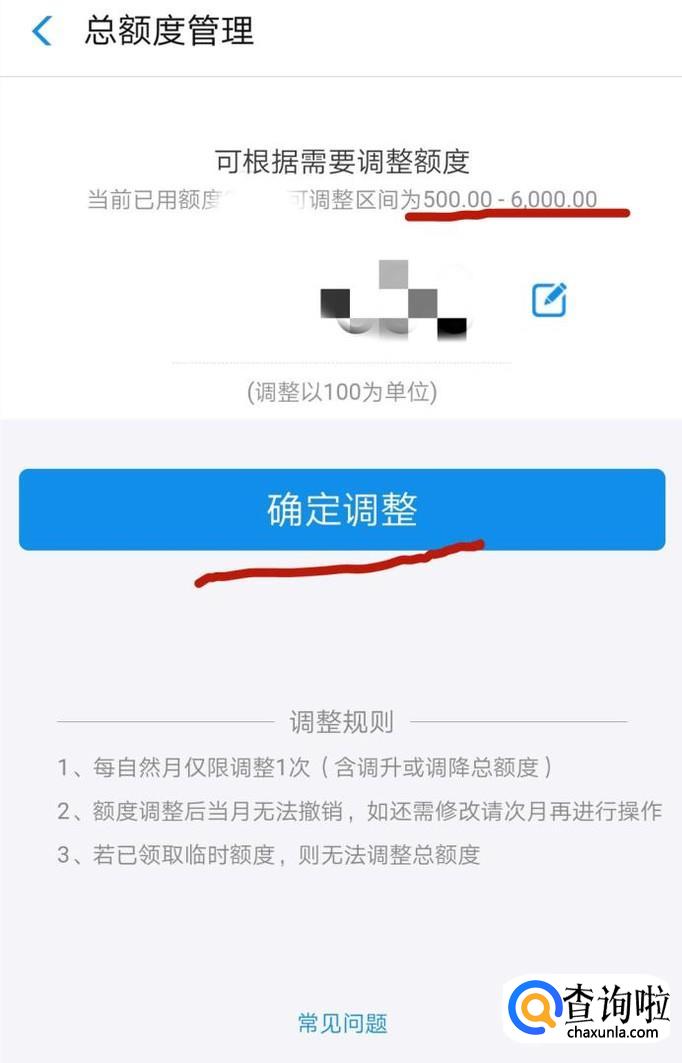Confirm with the 确定调整 button
Screen dimensions: 682x1063
pos(342,509)
